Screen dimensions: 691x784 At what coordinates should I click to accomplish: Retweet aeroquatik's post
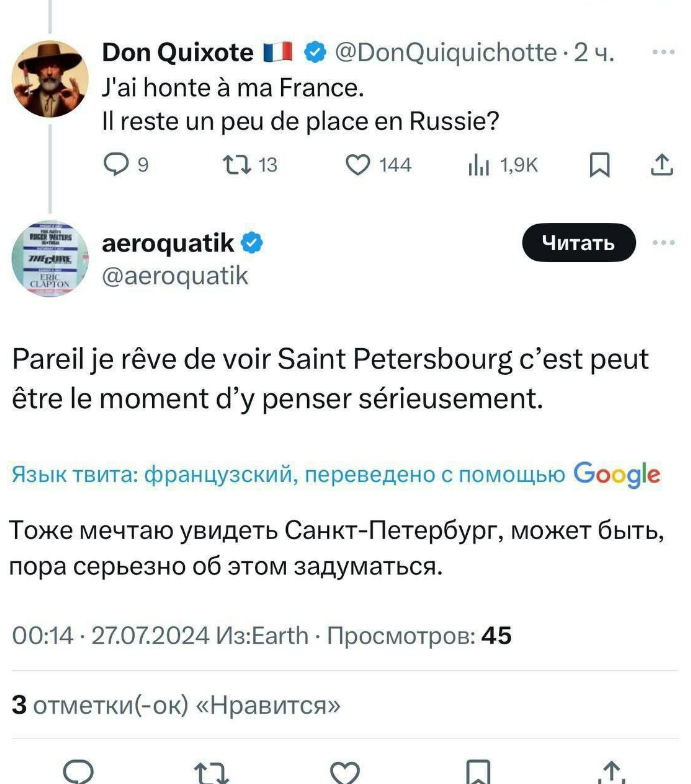210,771
